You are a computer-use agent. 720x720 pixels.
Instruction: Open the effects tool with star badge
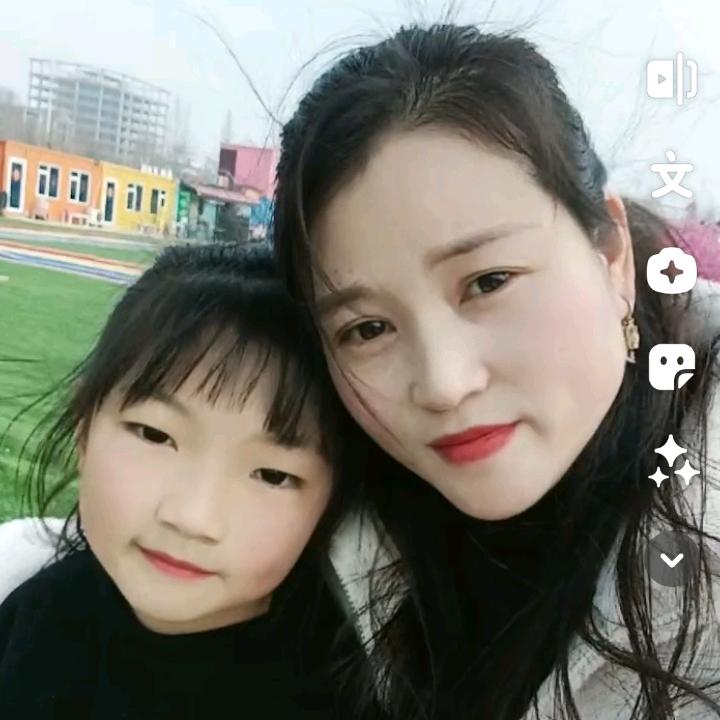click(x=671, y=271)
